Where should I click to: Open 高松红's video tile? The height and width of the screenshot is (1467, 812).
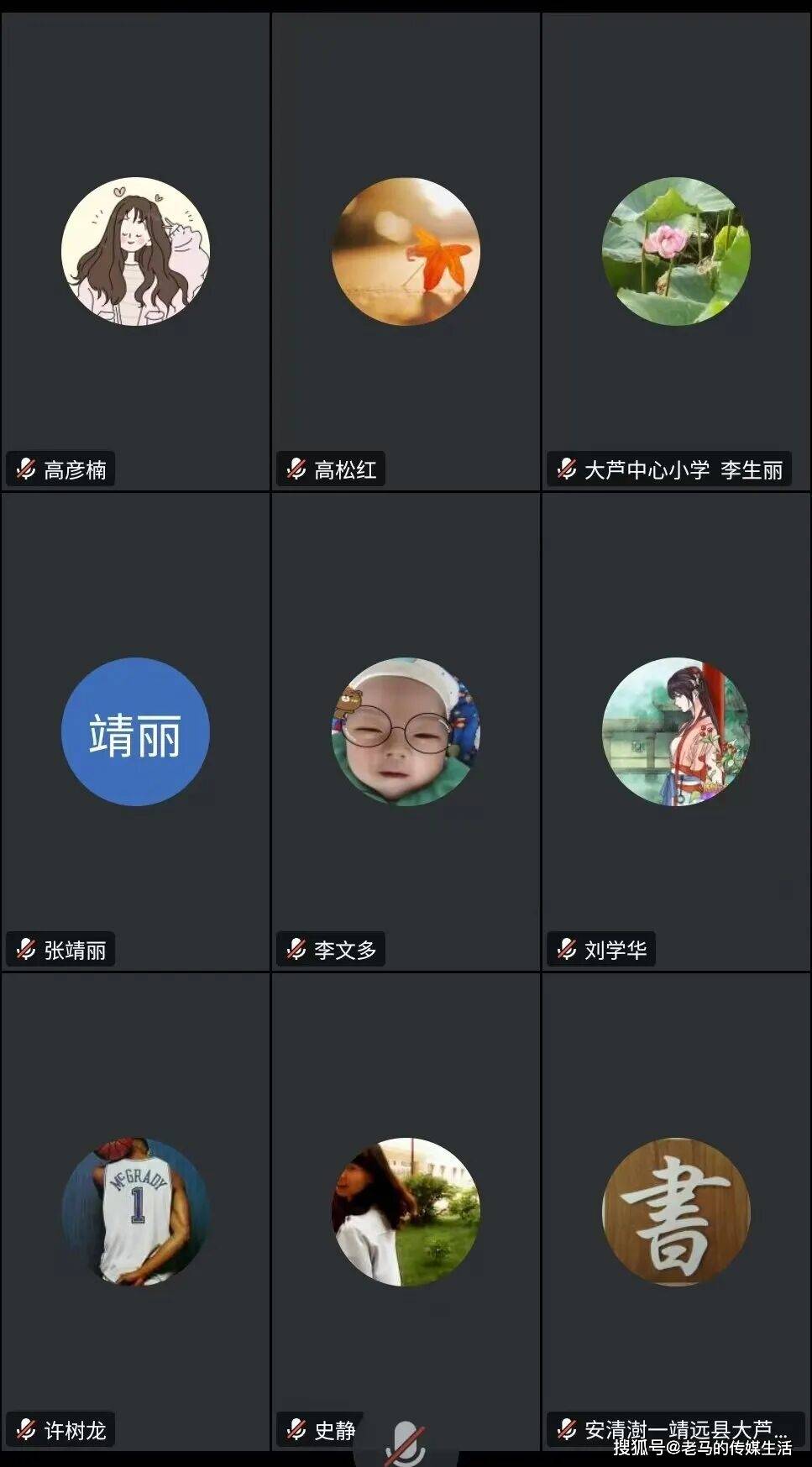[x=406, y=251]
